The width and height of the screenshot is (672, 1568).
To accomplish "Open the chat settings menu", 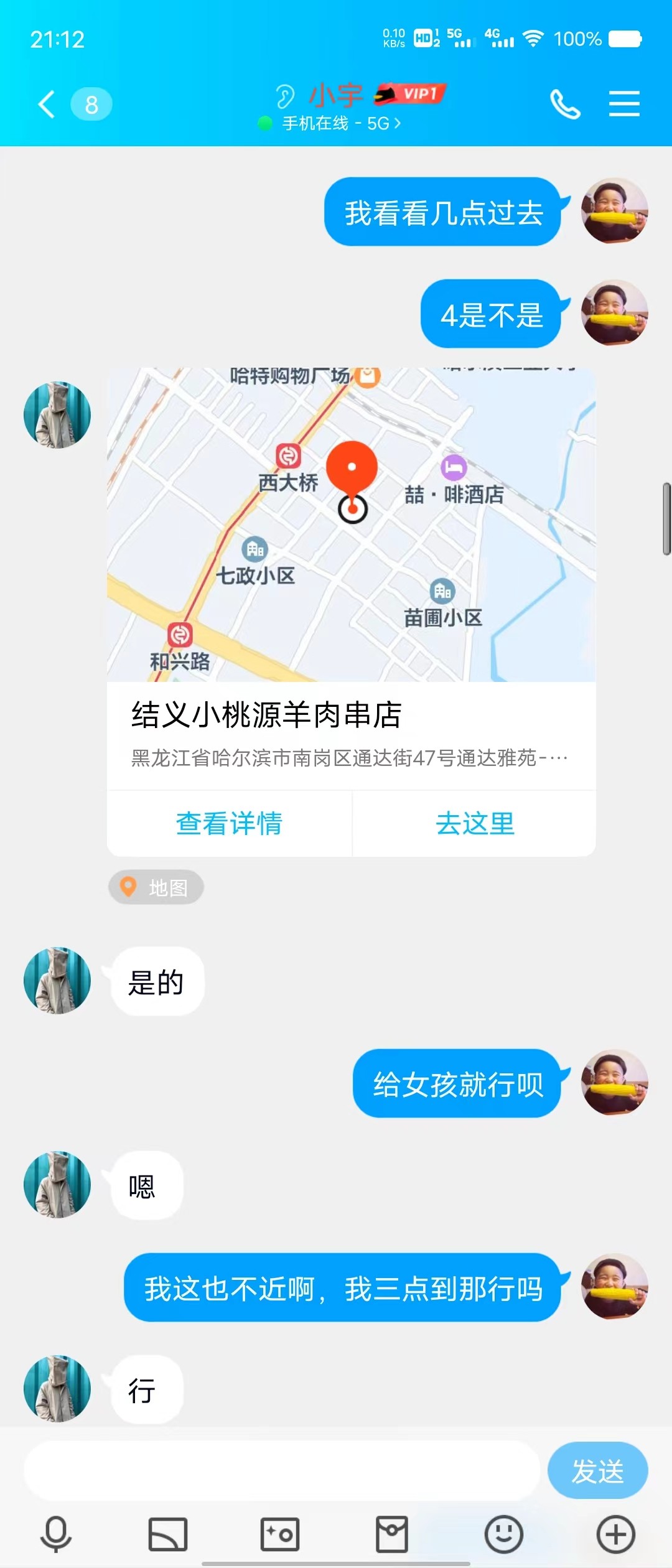I will 624,104.
